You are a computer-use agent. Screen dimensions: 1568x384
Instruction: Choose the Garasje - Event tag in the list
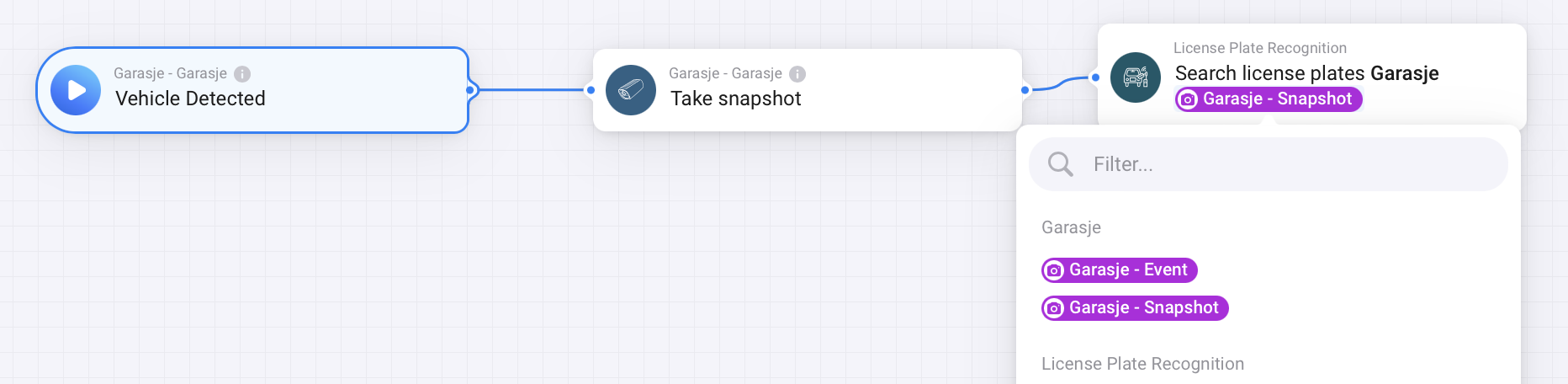[x=1119, y=270]
